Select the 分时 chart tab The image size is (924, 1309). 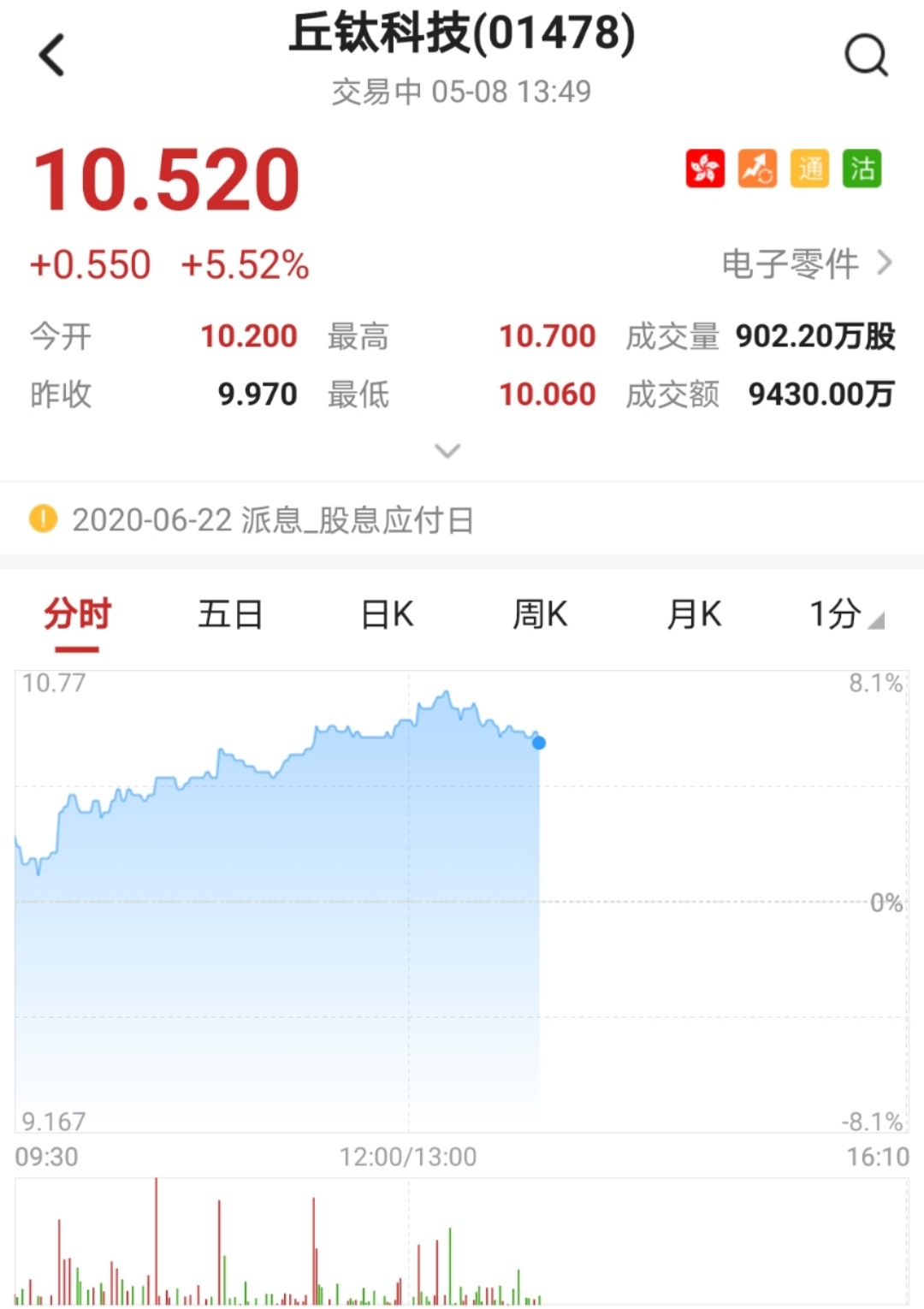[x=78, y=614]
